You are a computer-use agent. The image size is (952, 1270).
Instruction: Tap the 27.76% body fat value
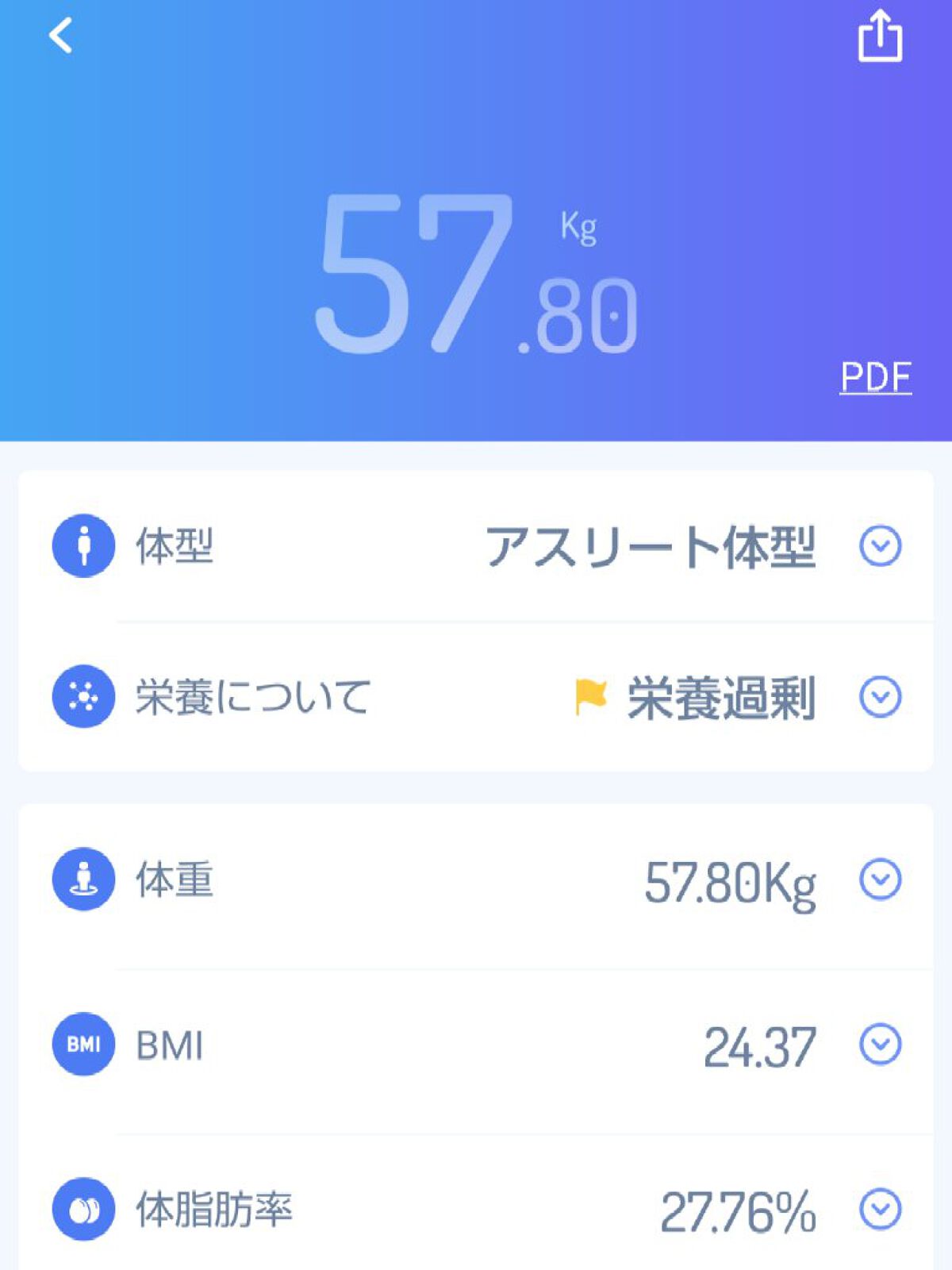click(x=738, y=1208)
